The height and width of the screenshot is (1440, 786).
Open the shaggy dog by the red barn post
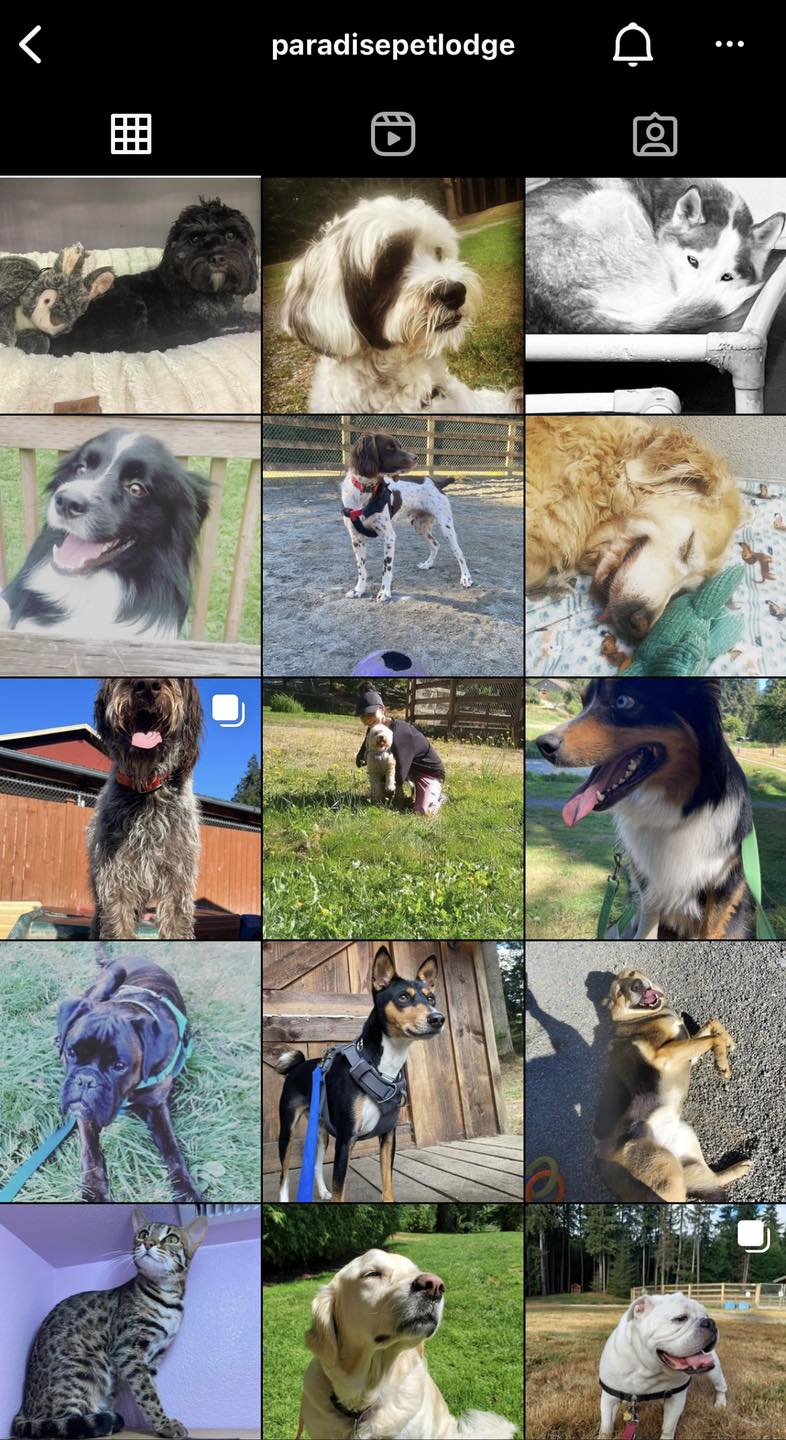click(130, 809)
